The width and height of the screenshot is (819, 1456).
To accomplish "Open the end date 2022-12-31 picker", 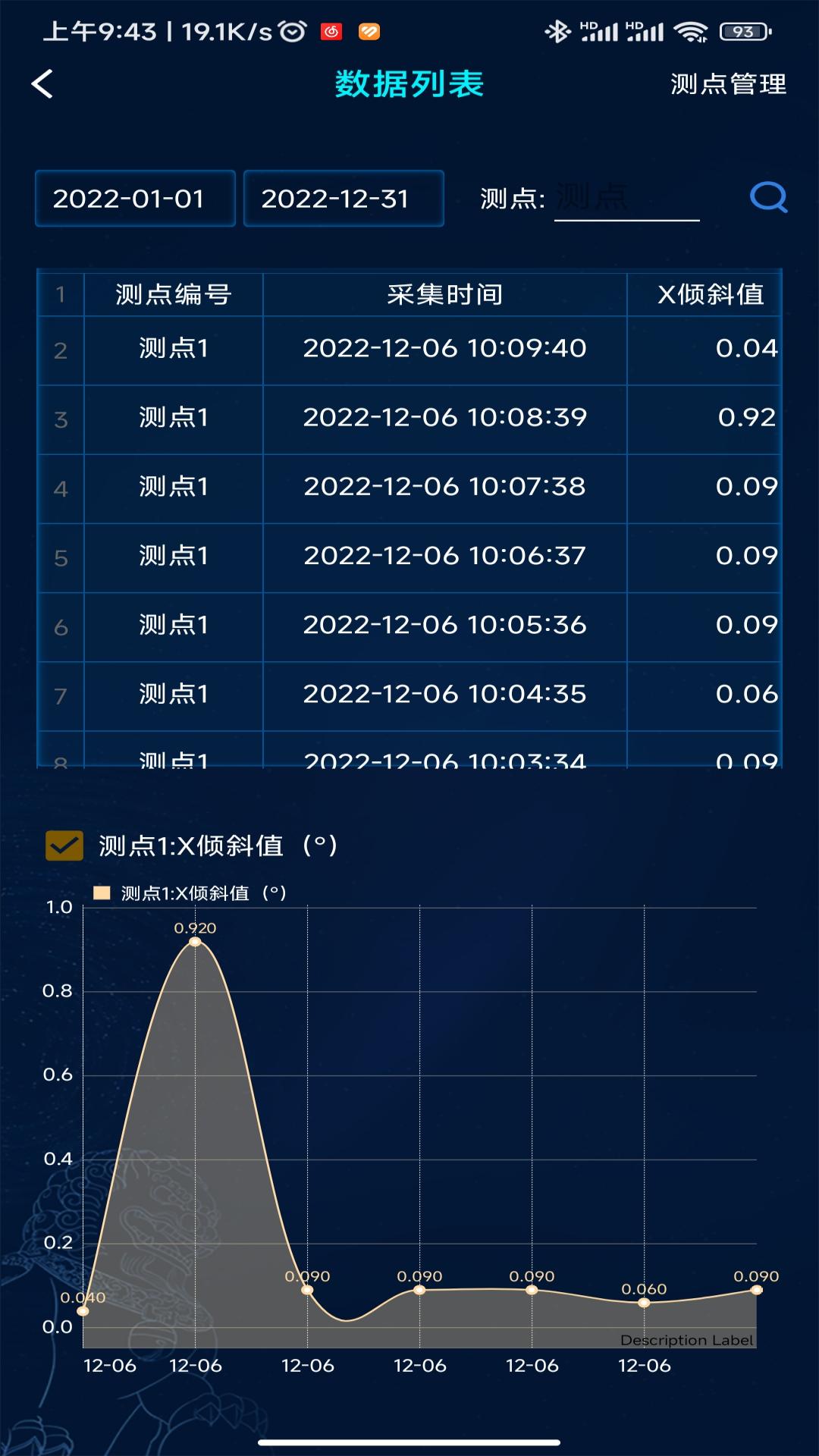I will coord(344,199).
